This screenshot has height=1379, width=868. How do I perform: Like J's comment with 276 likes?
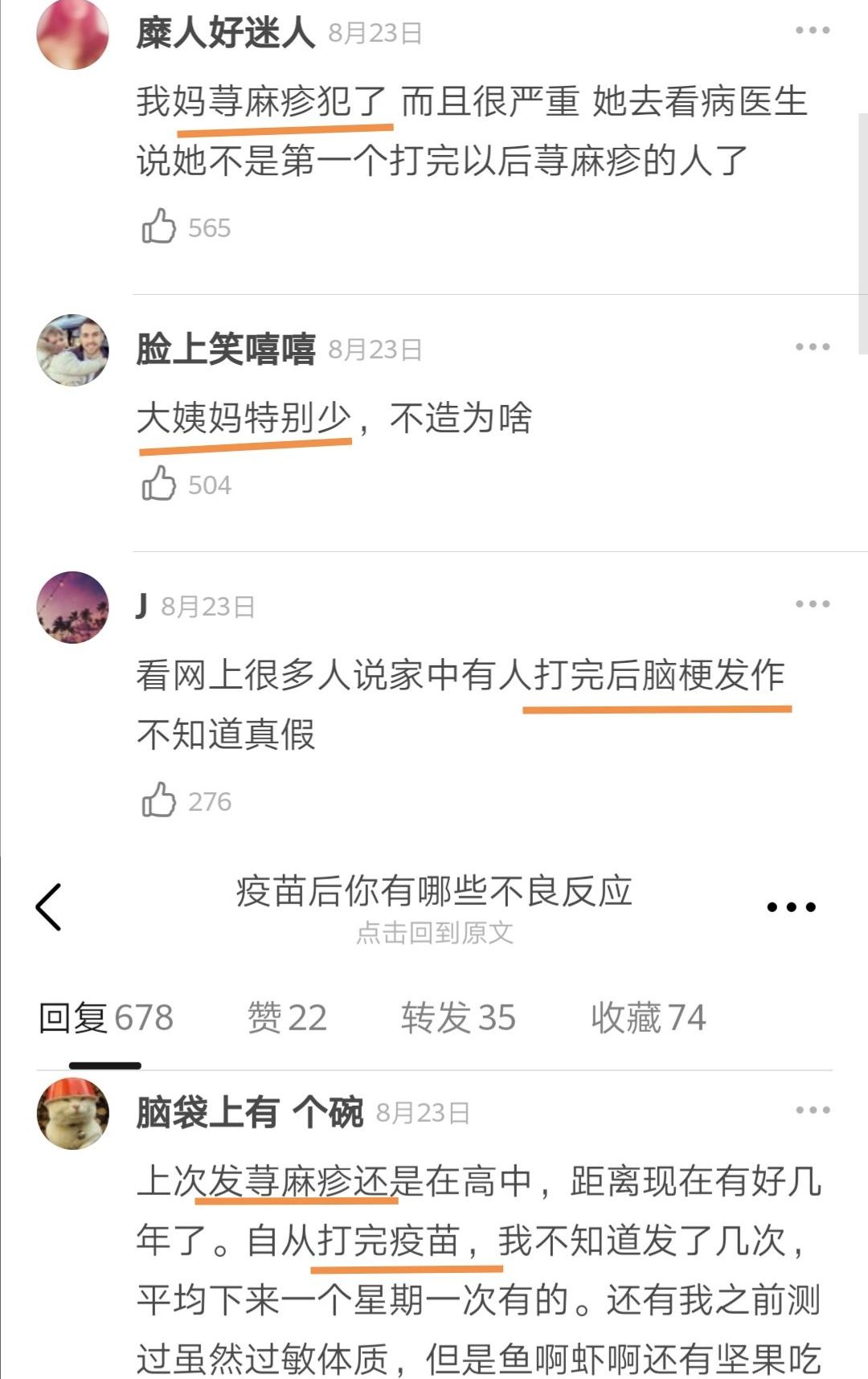pos(158,801)
